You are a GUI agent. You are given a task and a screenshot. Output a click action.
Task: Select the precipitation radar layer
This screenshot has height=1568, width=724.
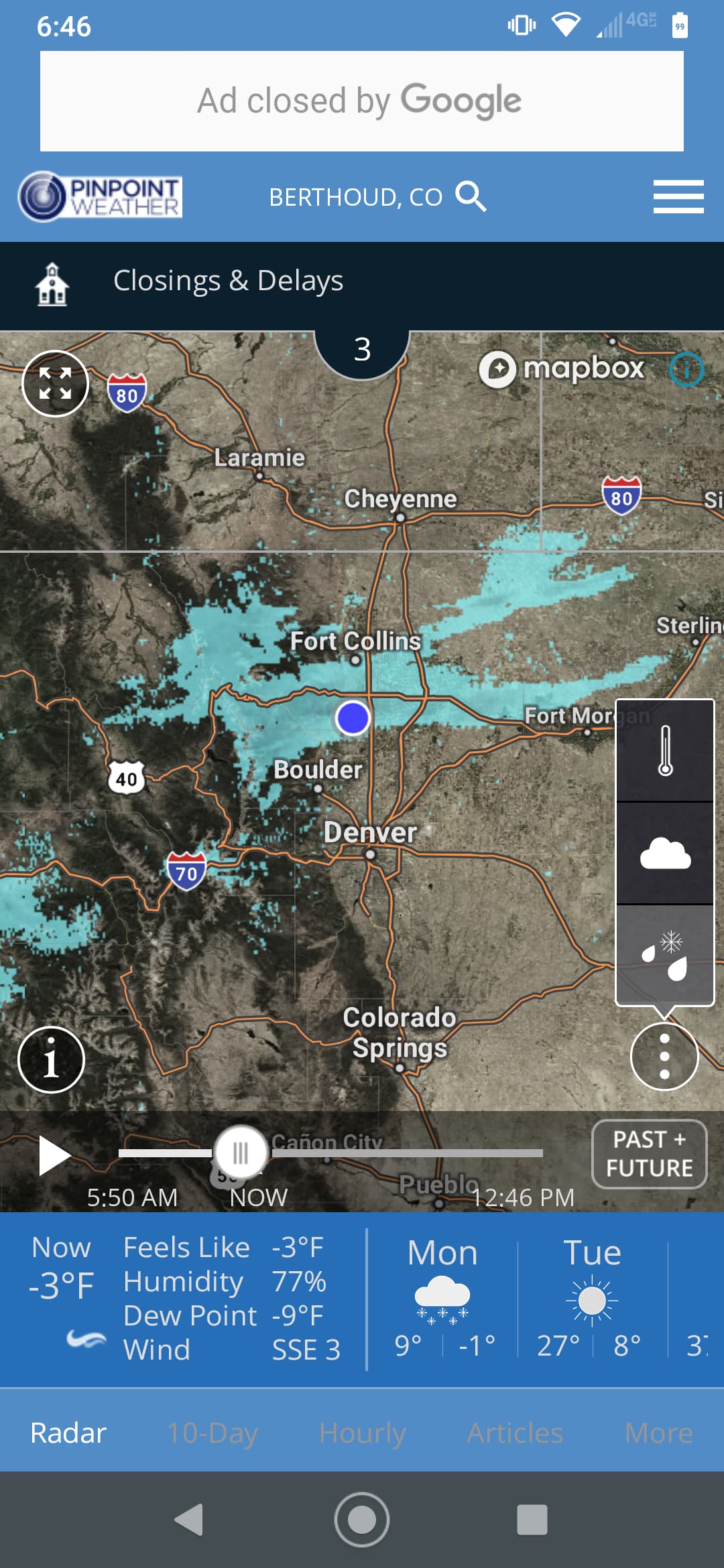click(665, 954)
